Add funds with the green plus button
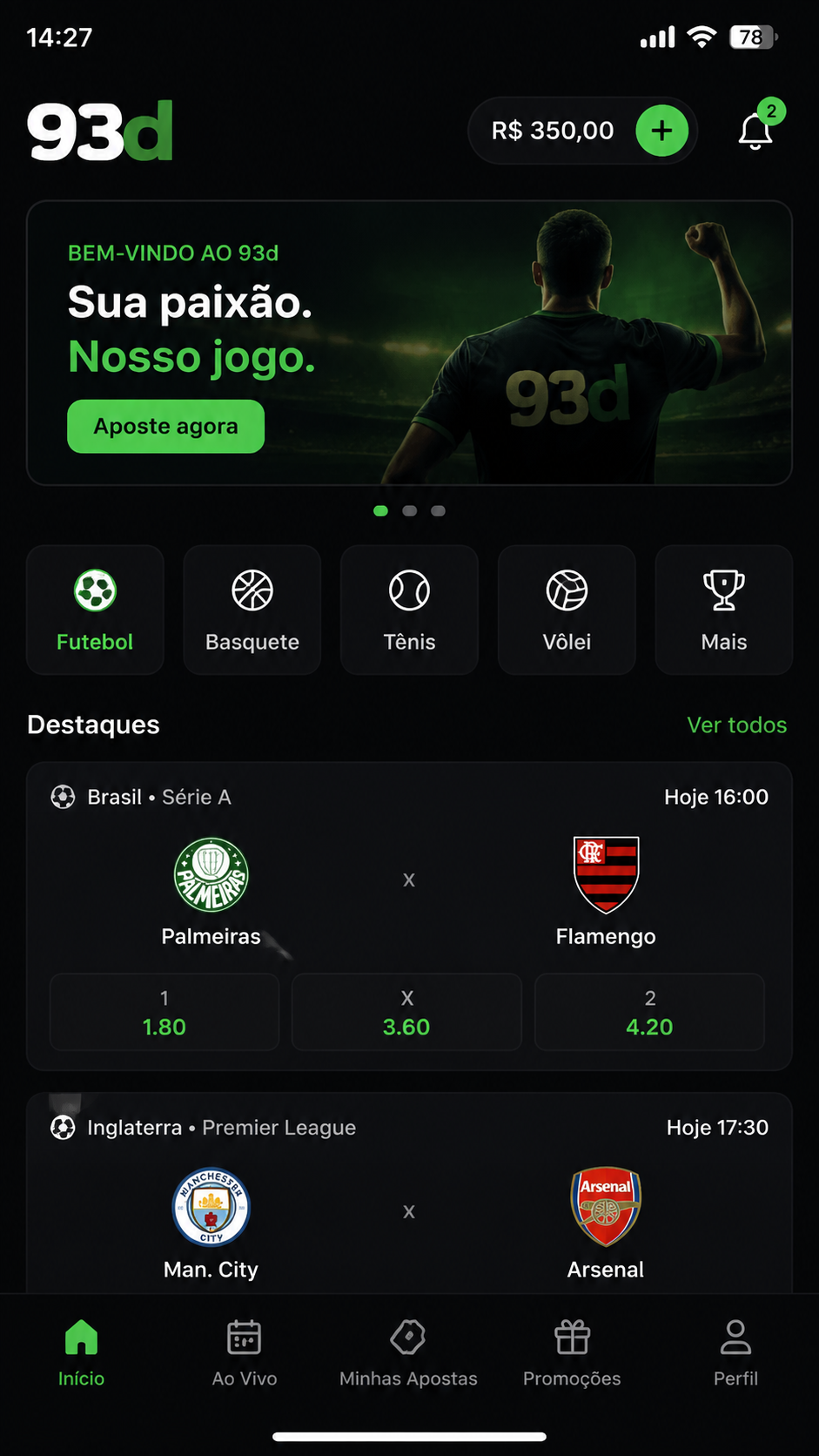 point(661,131)
